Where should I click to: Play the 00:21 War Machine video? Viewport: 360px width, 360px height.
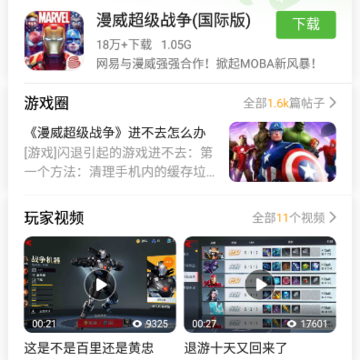(x=100, y=284)
